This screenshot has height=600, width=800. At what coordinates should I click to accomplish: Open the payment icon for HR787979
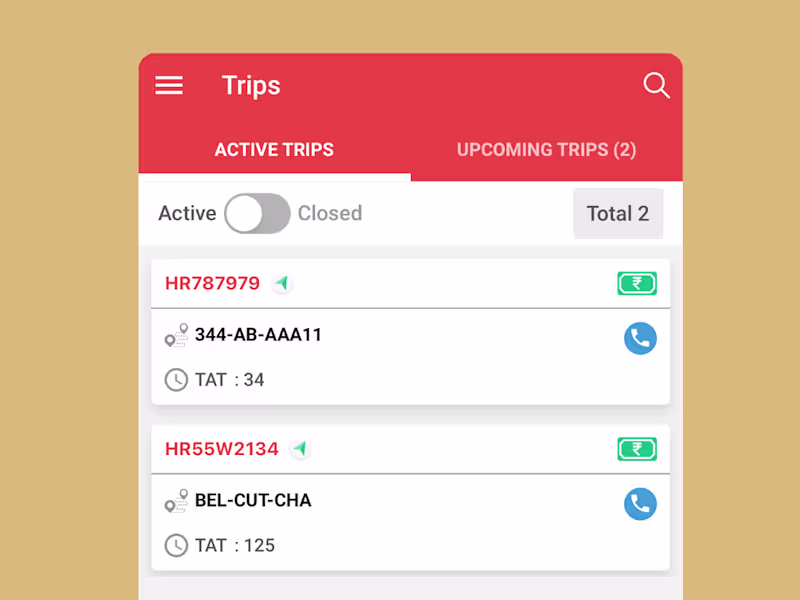click(x=637, y=284)
